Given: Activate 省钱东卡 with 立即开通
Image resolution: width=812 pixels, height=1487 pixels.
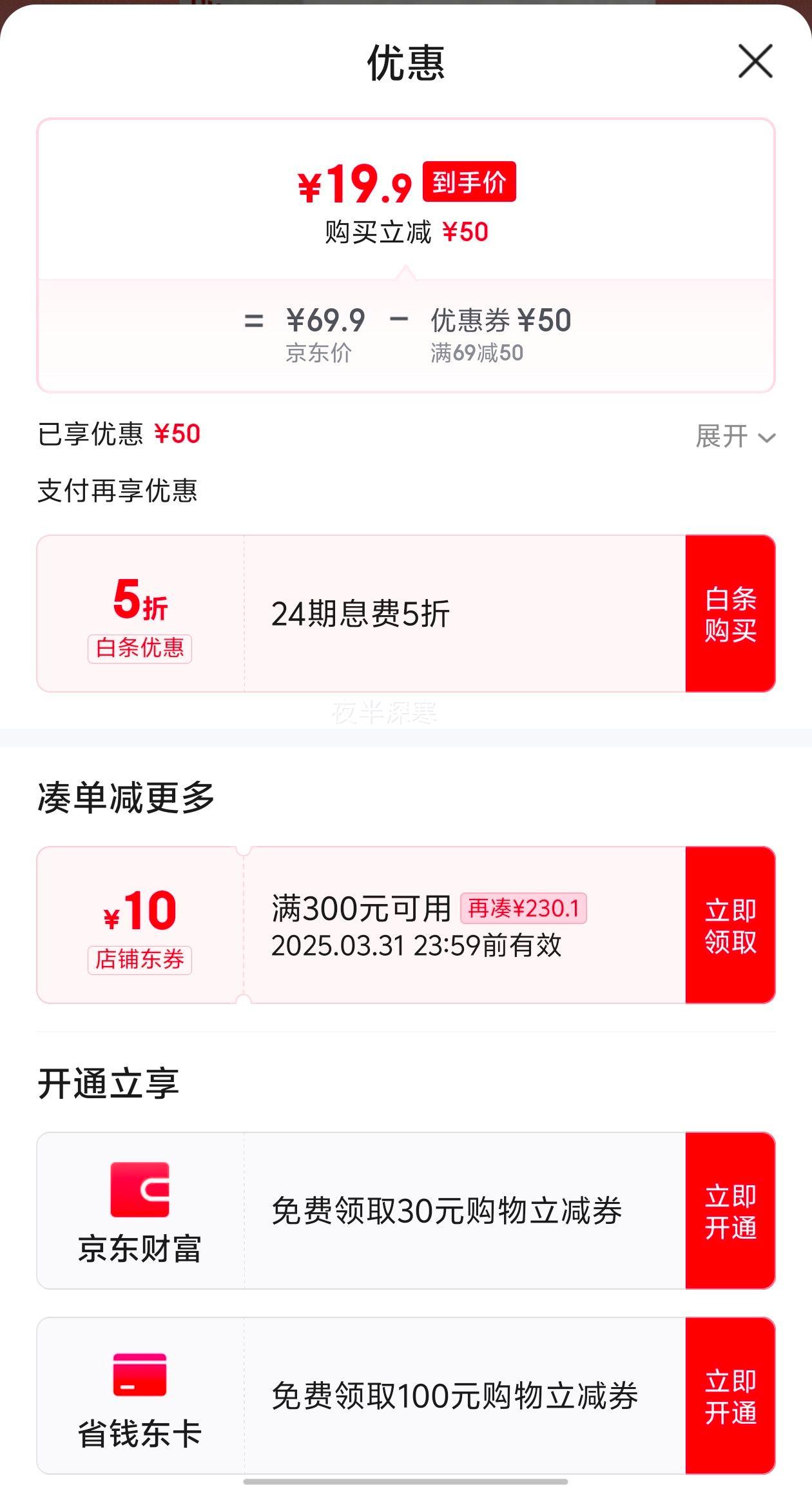Looking at the screenshot, I should pyautogui.click(x=730, y=1395).
